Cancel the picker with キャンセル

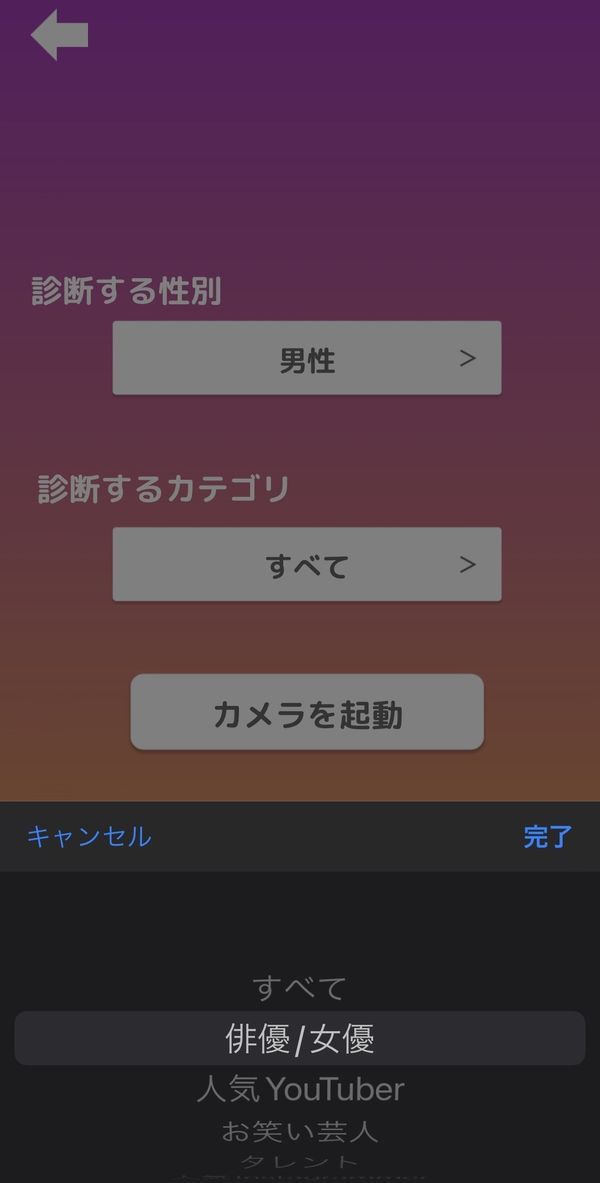pyautogui.click(x=89, y=837)
